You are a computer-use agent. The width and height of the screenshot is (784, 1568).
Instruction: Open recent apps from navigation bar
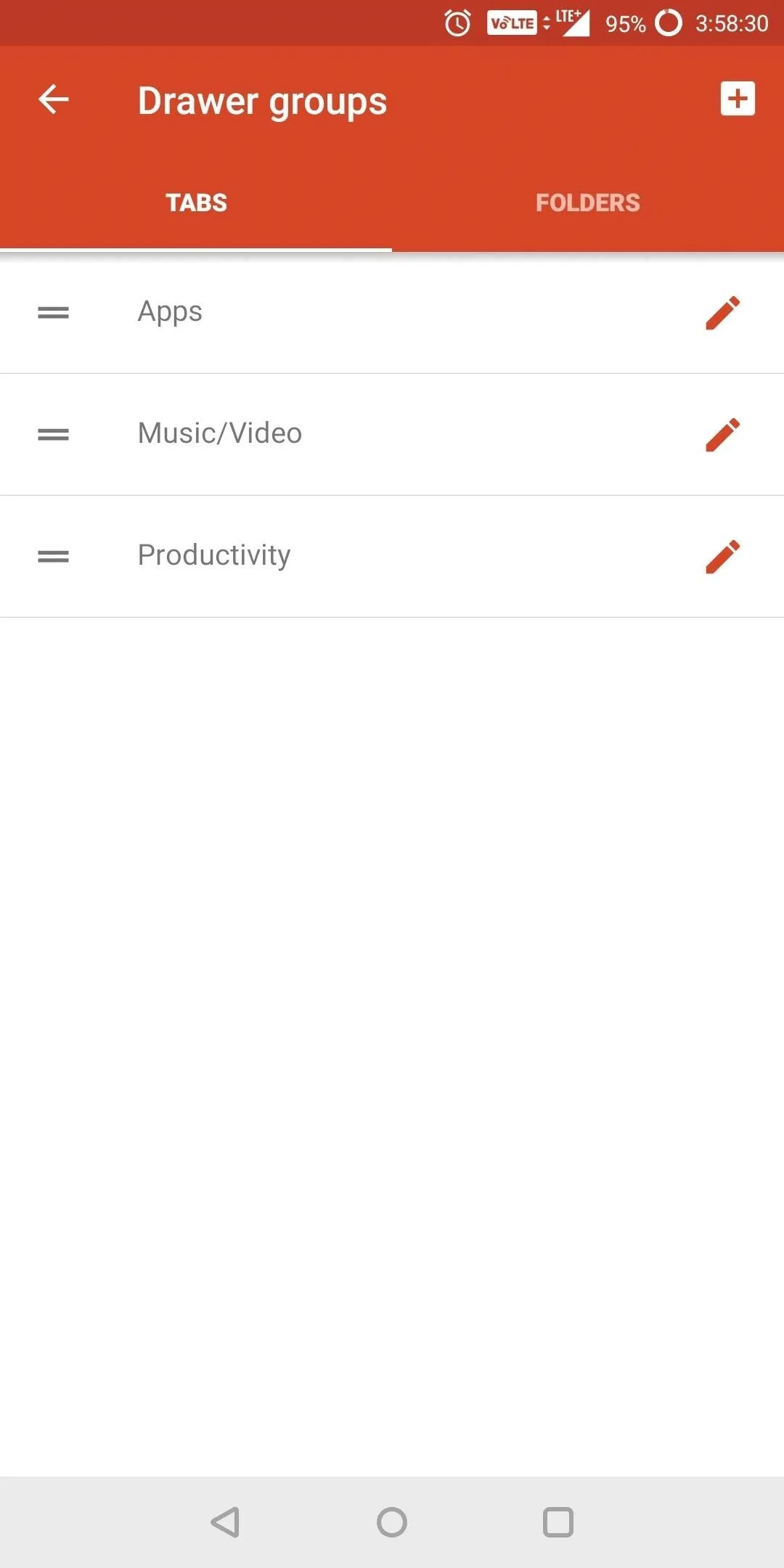point(558,1522)
